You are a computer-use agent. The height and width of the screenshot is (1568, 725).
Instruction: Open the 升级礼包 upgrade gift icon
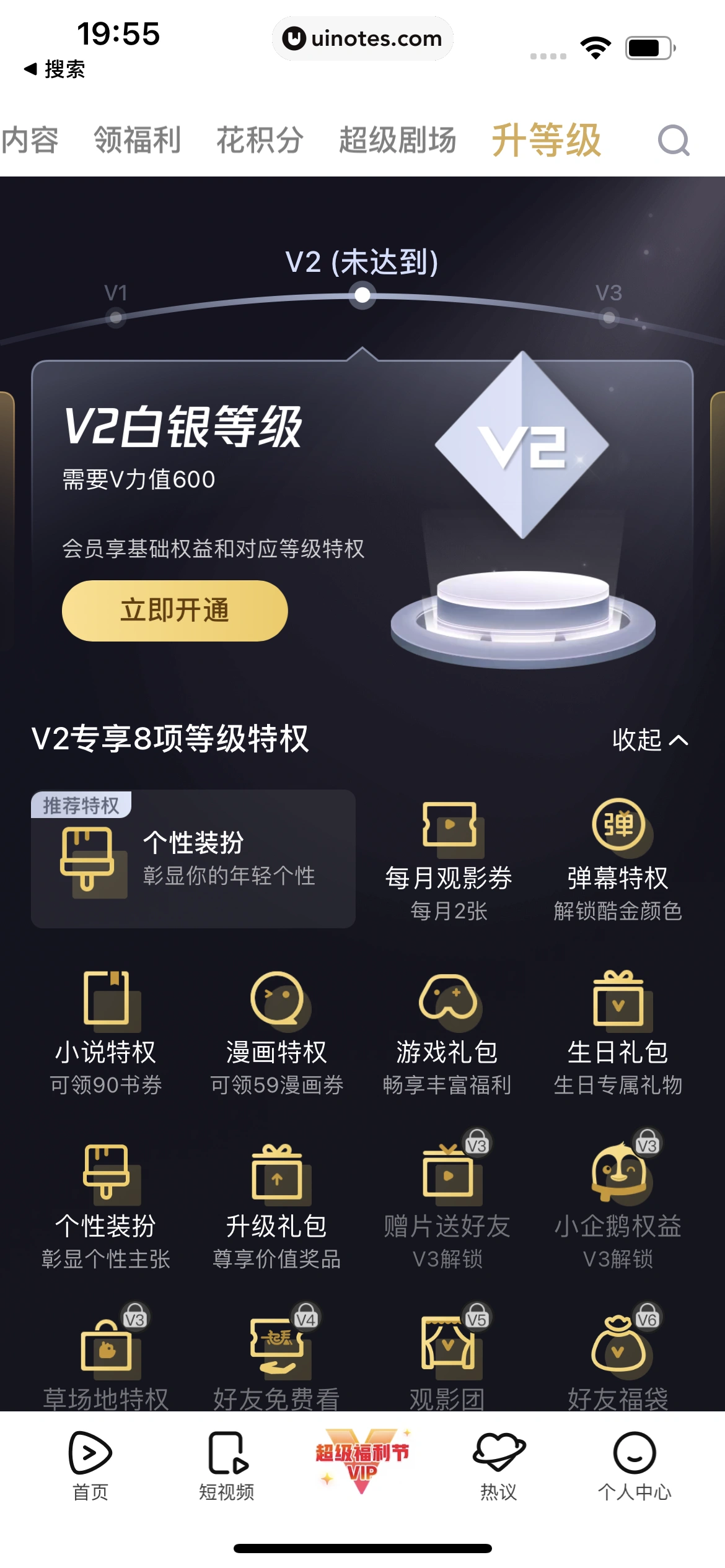coord(279,1177)
